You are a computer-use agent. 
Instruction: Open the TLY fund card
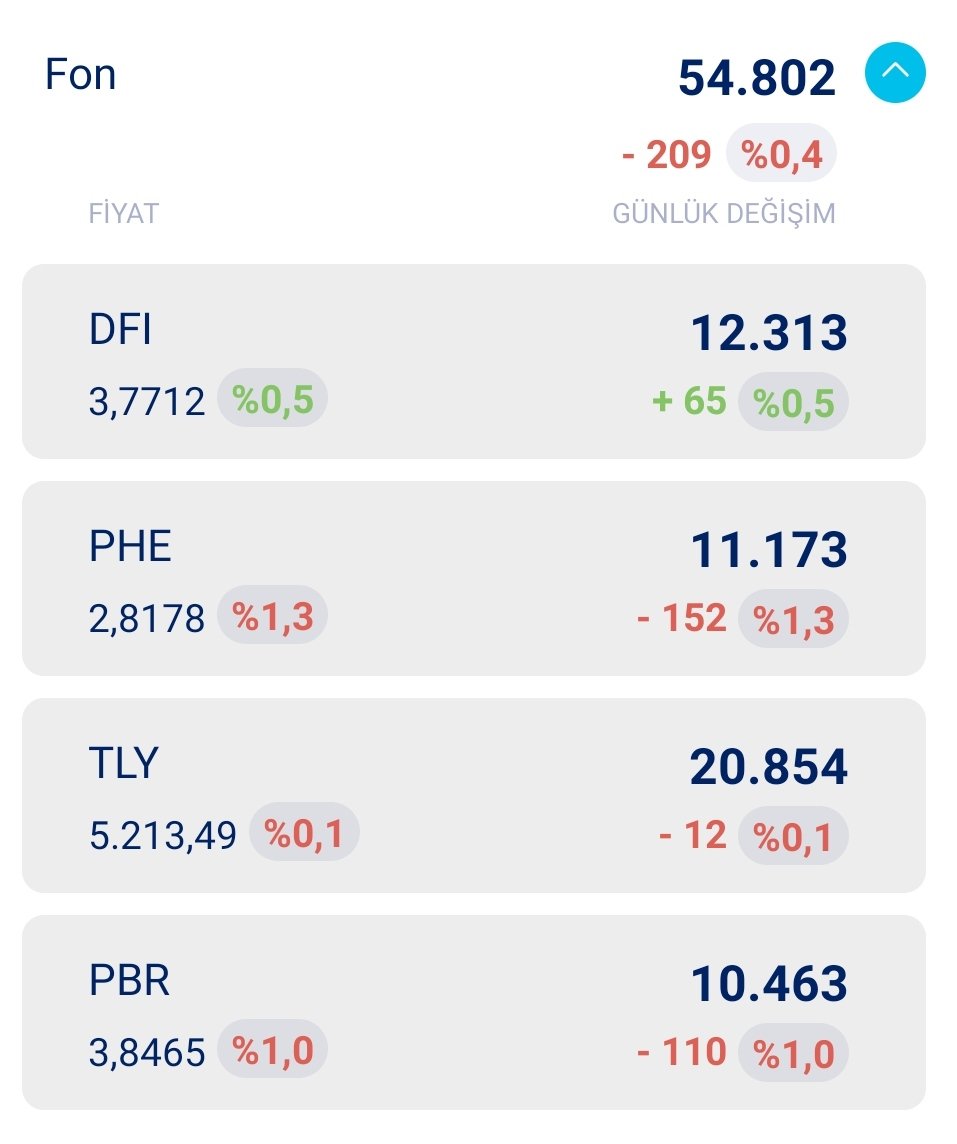[x=473, y=795]
